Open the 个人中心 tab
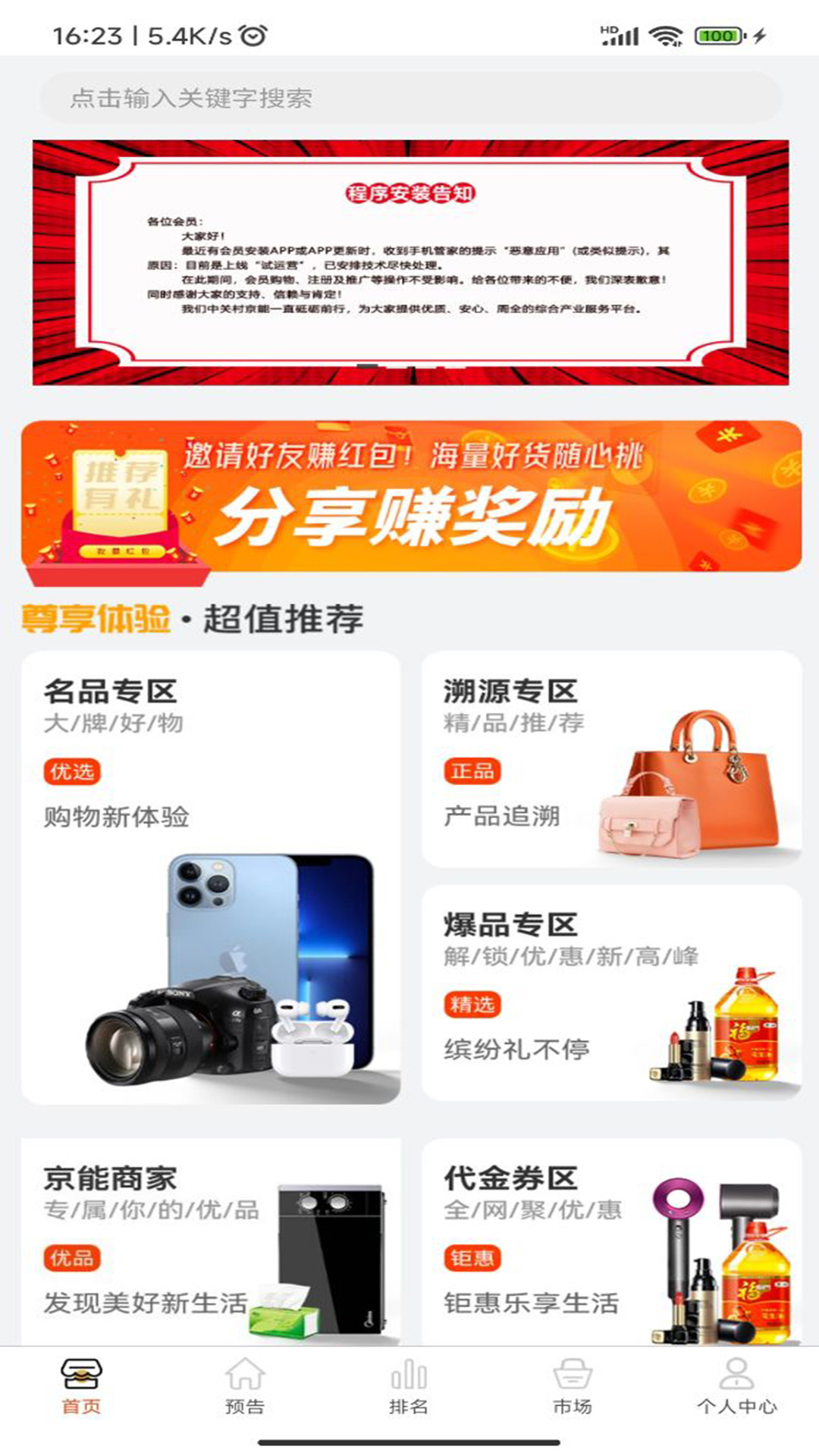This screenshot has height=1456, width=819. pos(736,1386)
